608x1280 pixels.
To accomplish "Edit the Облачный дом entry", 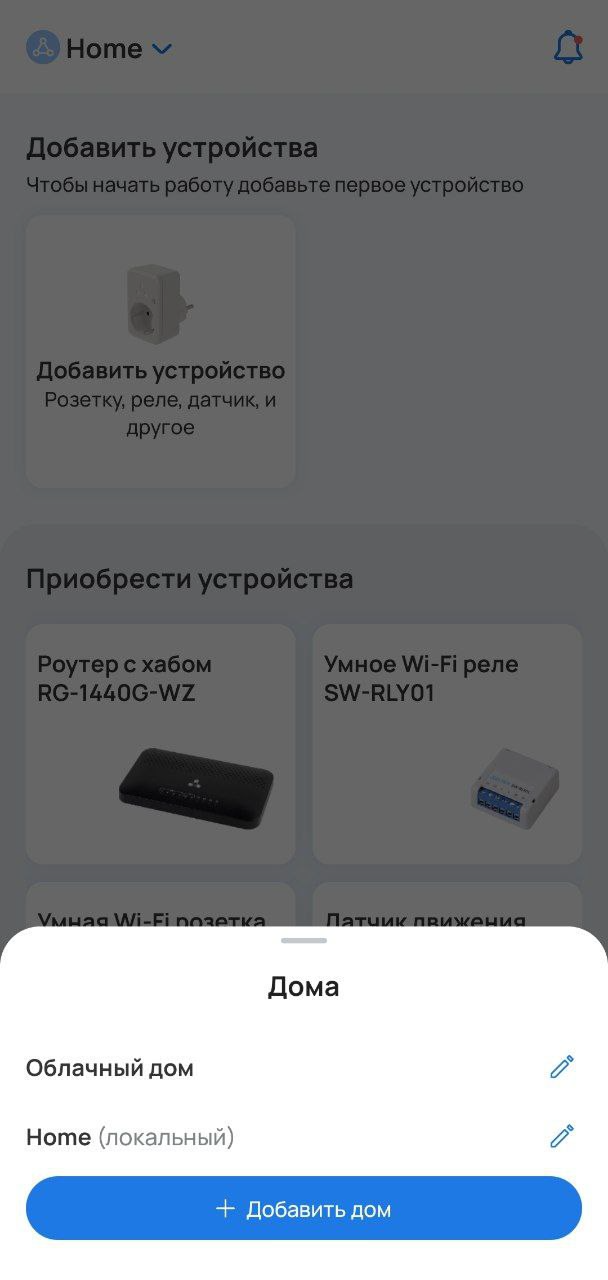I will pyautogui.click(x=562, y=1068).
